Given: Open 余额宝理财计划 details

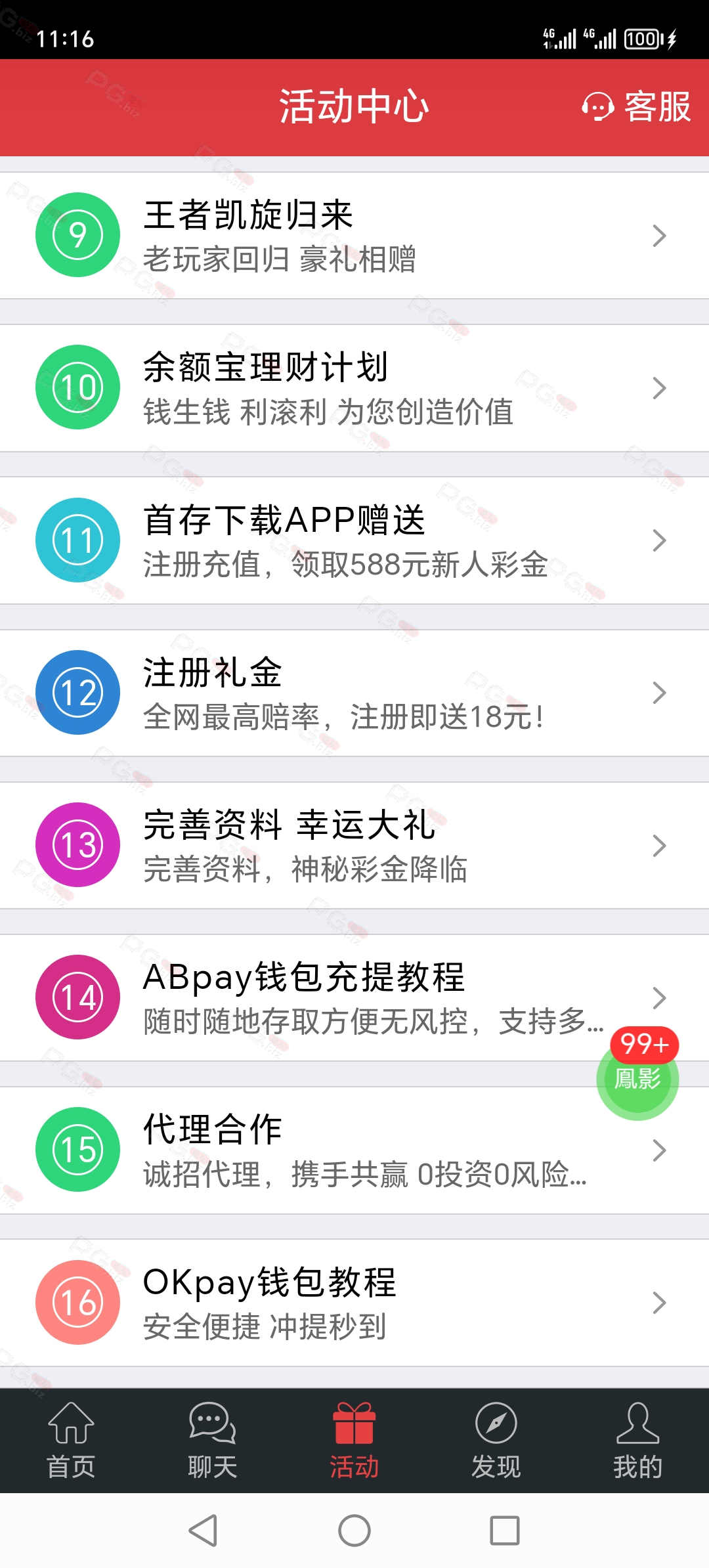Looking at the screenshot, I should click(354, 387).
